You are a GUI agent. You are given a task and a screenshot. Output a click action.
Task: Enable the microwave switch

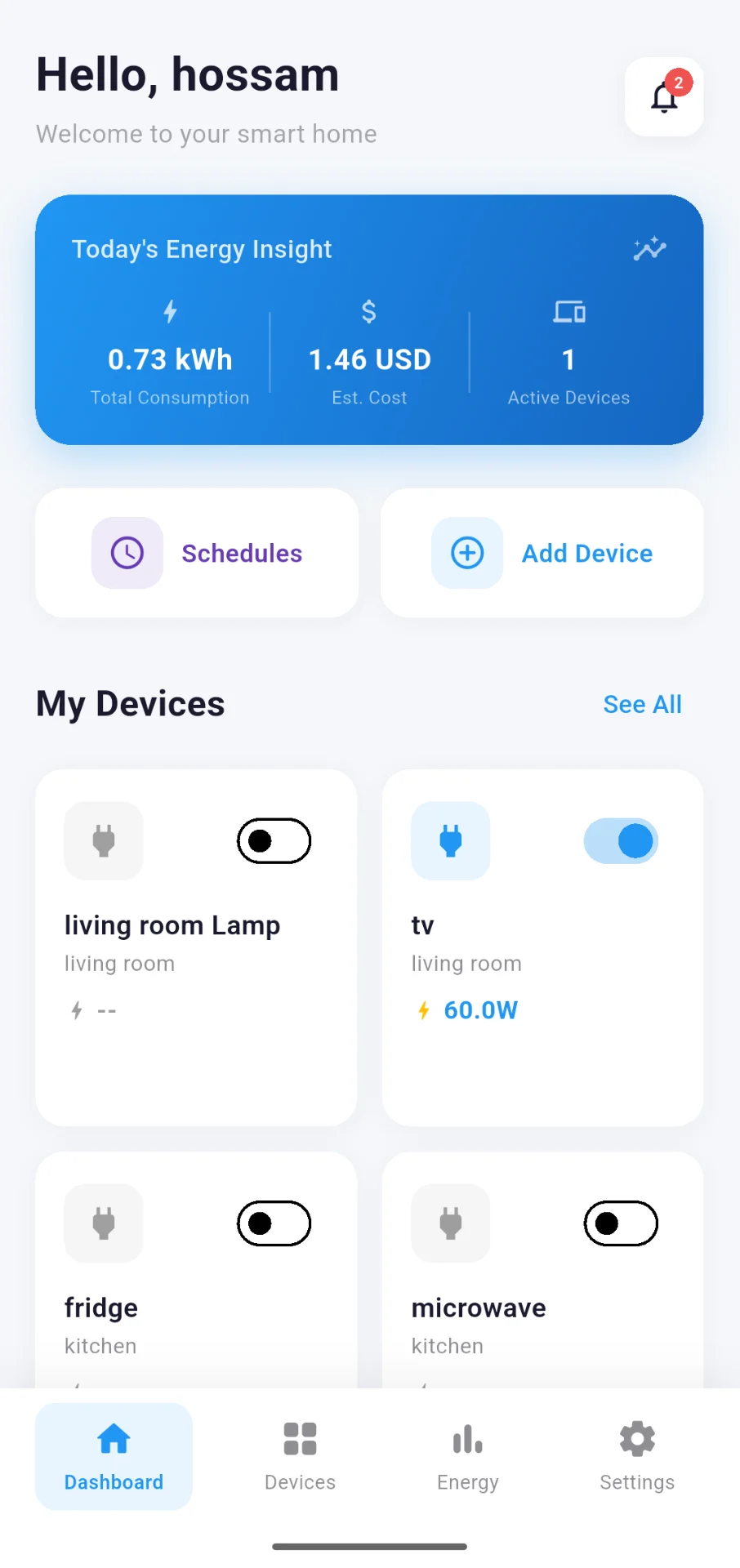[621, 1223]
